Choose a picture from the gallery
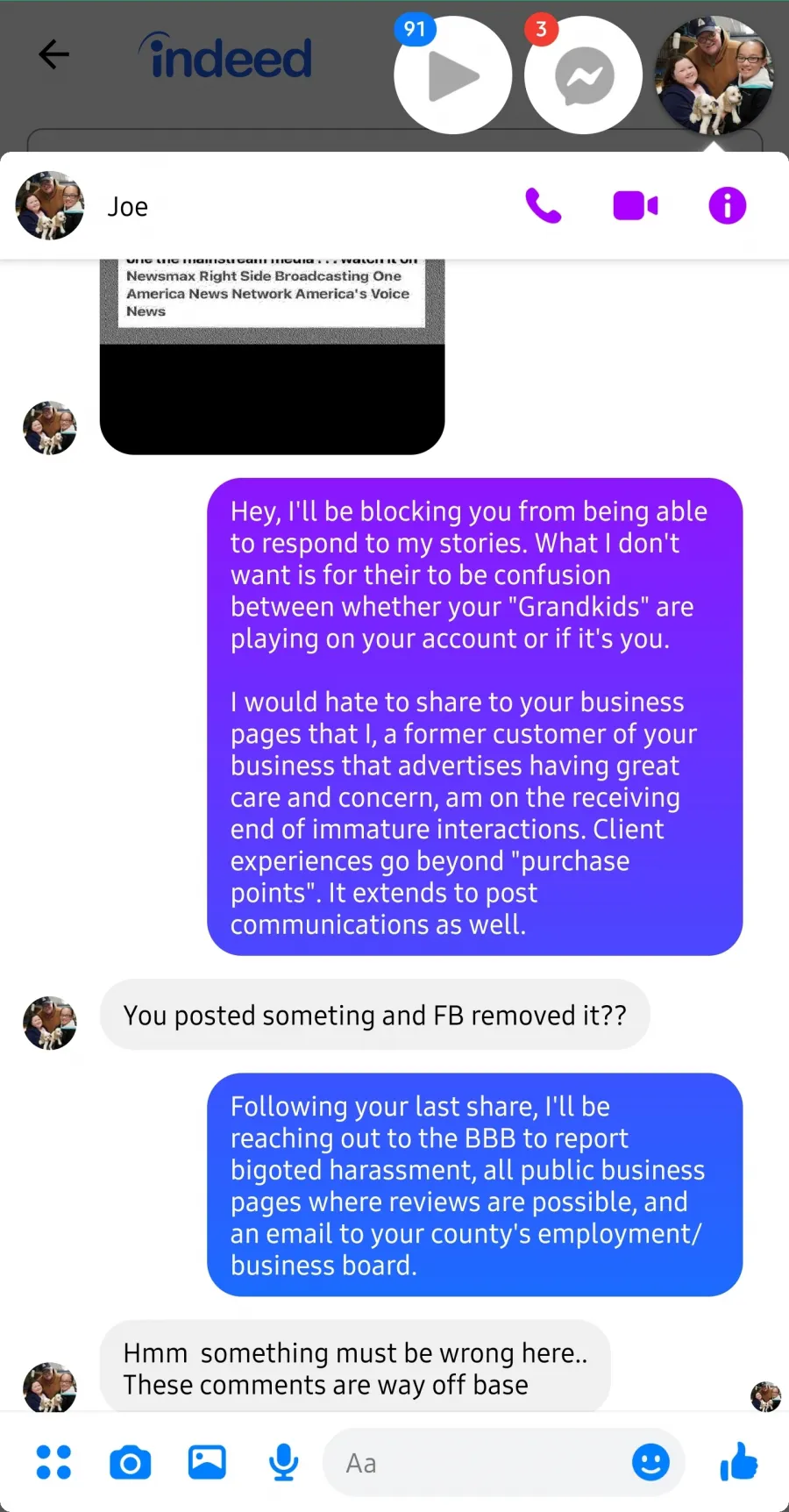The width and height of the screenshot is (789, 1512). pos(207,1462)
